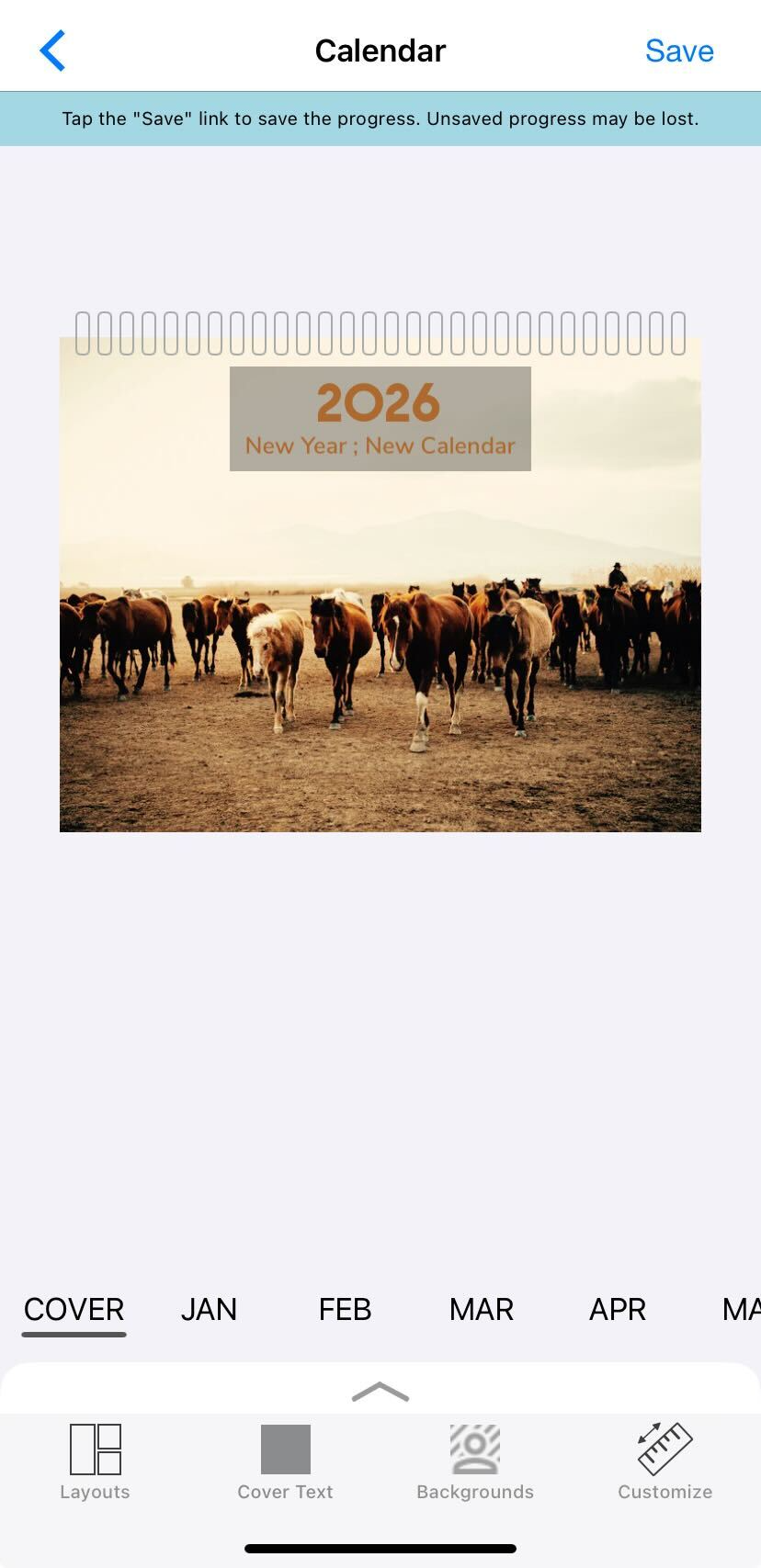The image size is (761, 1568).
Task: Open the MAR page
Action: pos(481,1309)
